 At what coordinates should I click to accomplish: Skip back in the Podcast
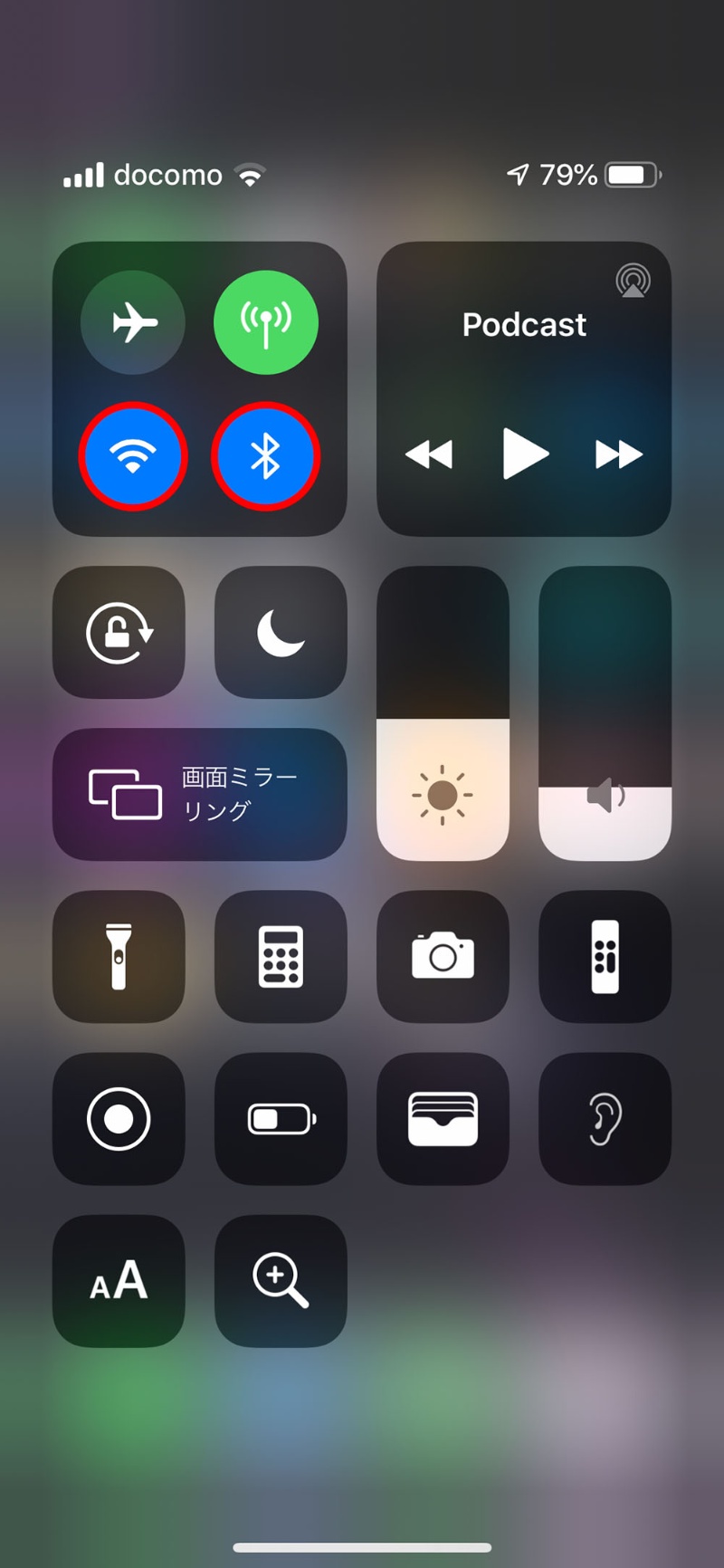(x=429, y=454)
